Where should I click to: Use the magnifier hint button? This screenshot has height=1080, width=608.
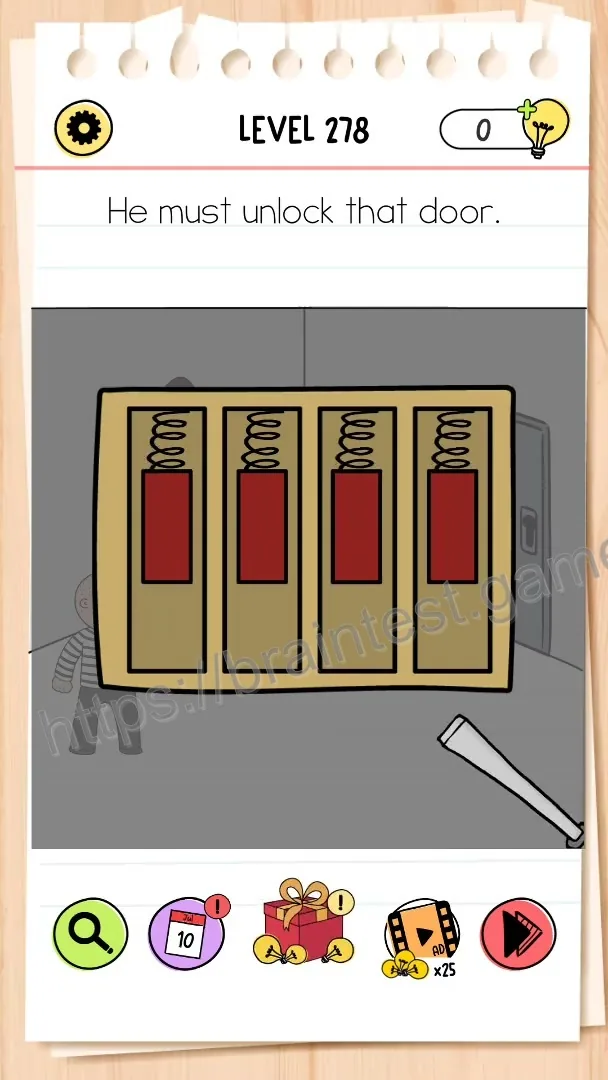pos(90,934)
